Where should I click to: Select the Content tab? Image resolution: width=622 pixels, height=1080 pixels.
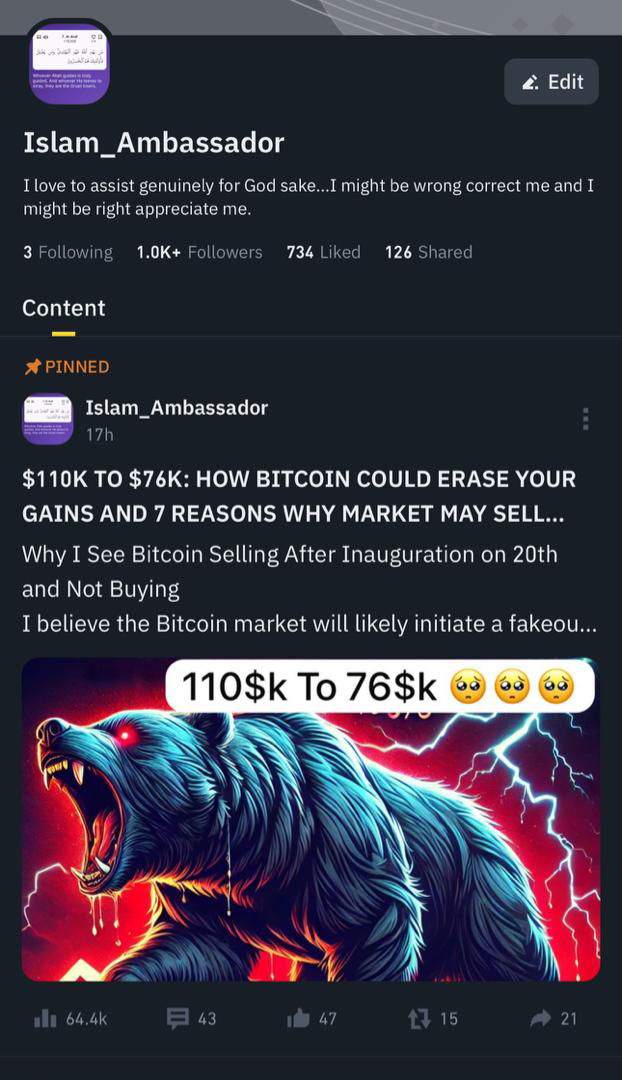click(64, 309)
